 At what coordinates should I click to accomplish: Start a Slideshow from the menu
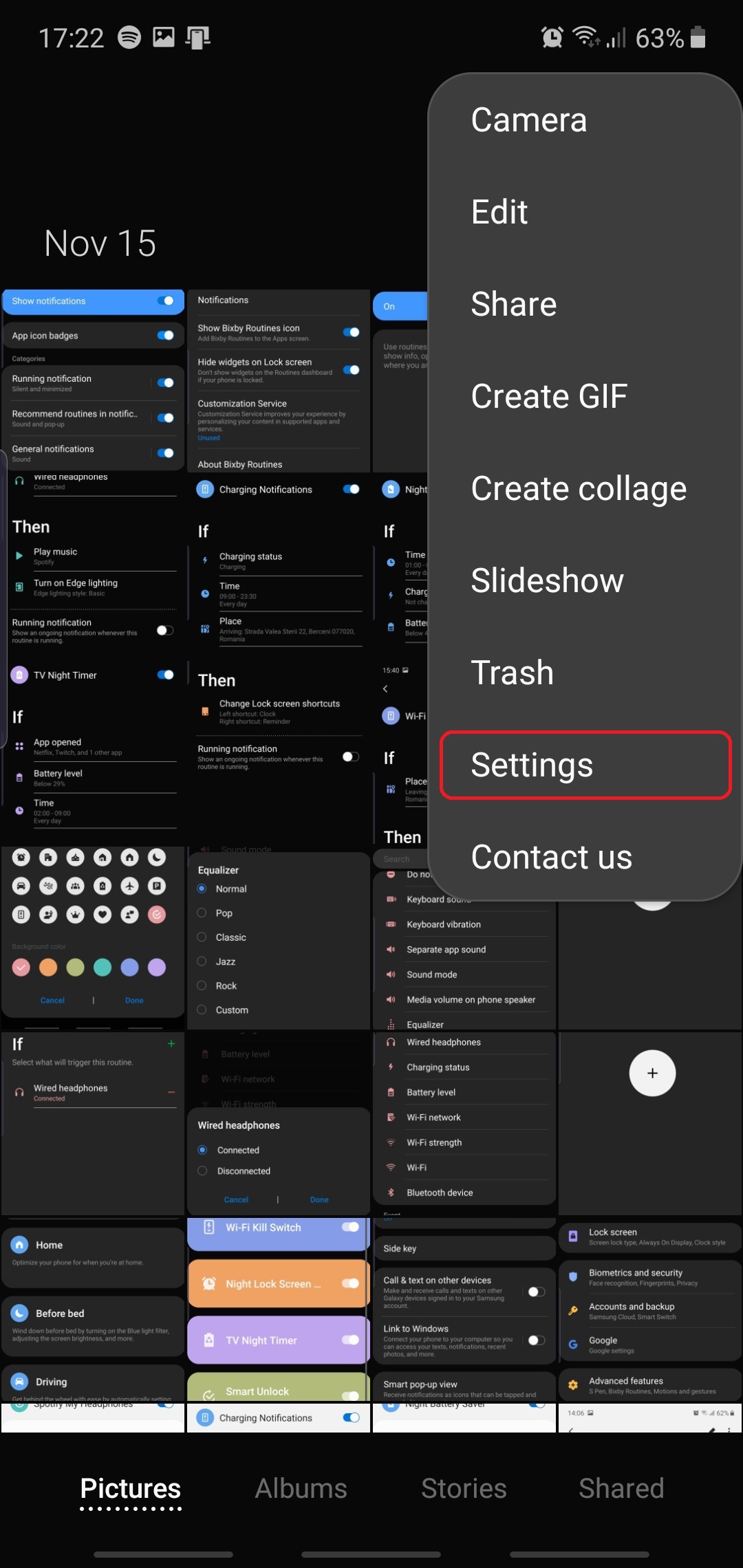click(547, 580)
